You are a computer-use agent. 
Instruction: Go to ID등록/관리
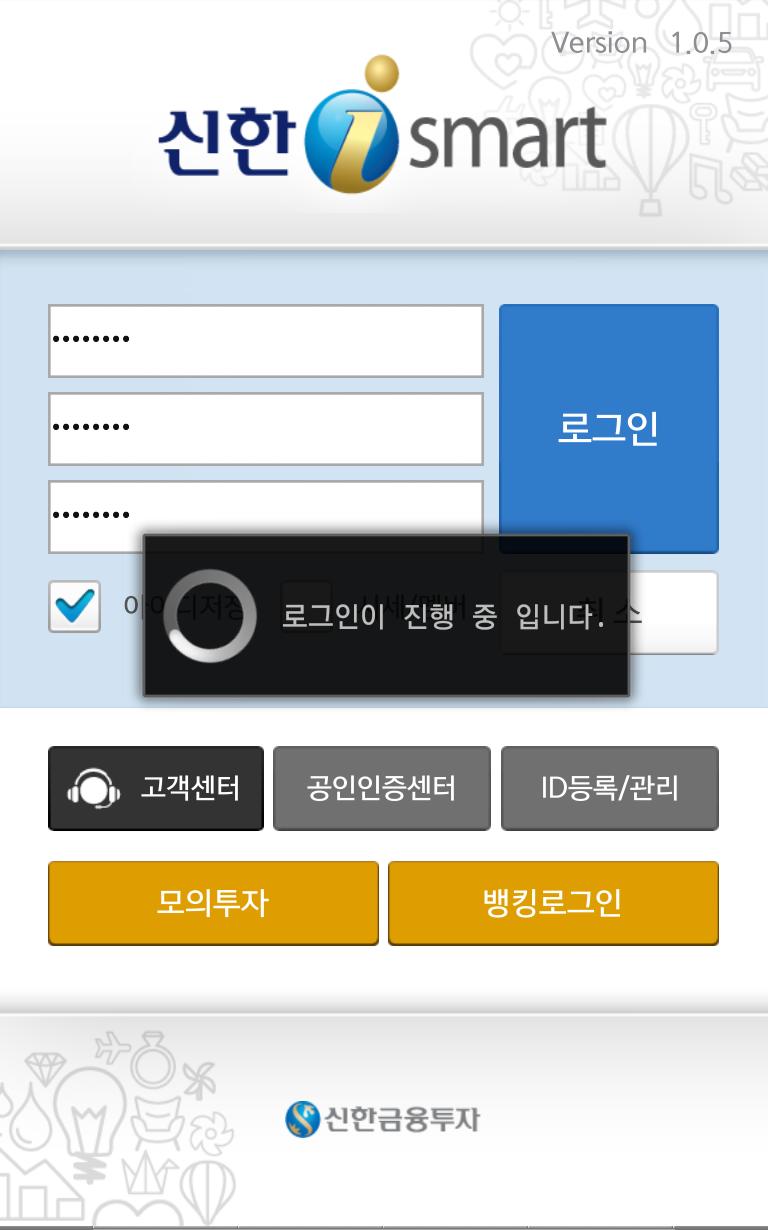point(610,788)
